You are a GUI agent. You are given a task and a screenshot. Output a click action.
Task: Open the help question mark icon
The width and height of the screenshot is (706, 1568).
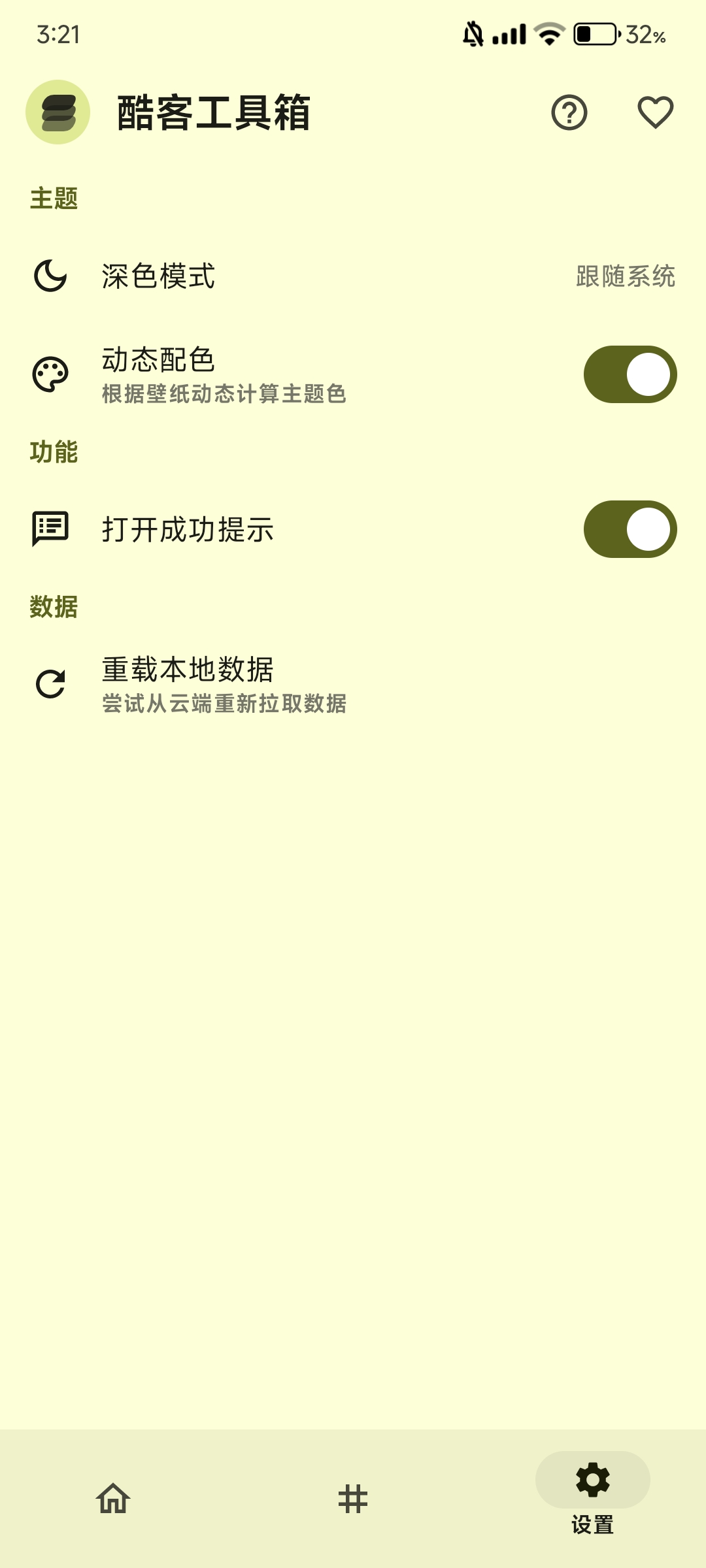coord(569,112)
